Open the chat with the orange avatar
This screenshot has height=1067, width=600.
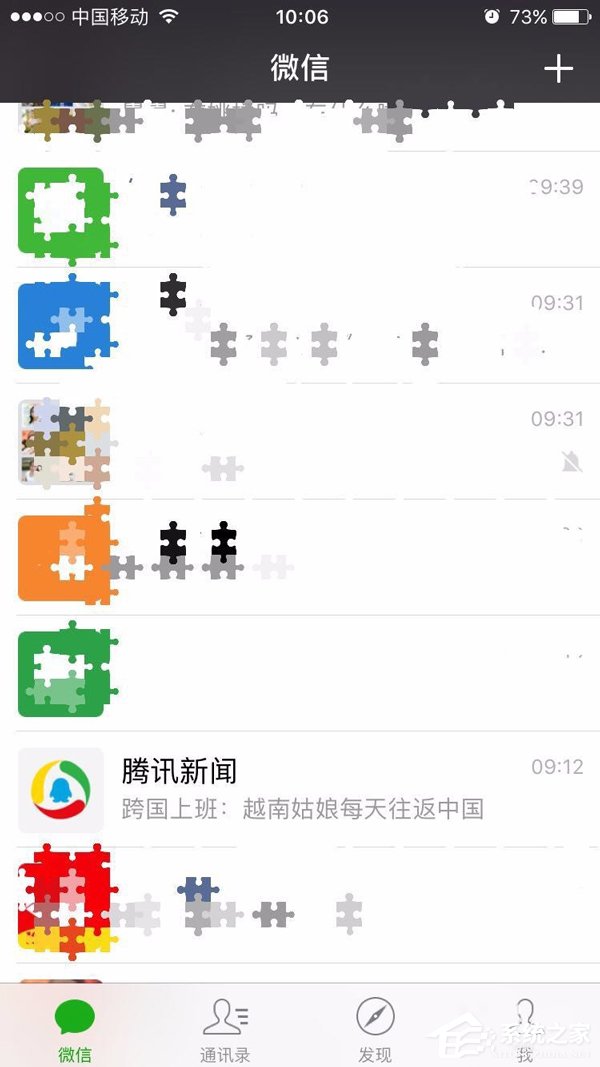click(300, 557)
